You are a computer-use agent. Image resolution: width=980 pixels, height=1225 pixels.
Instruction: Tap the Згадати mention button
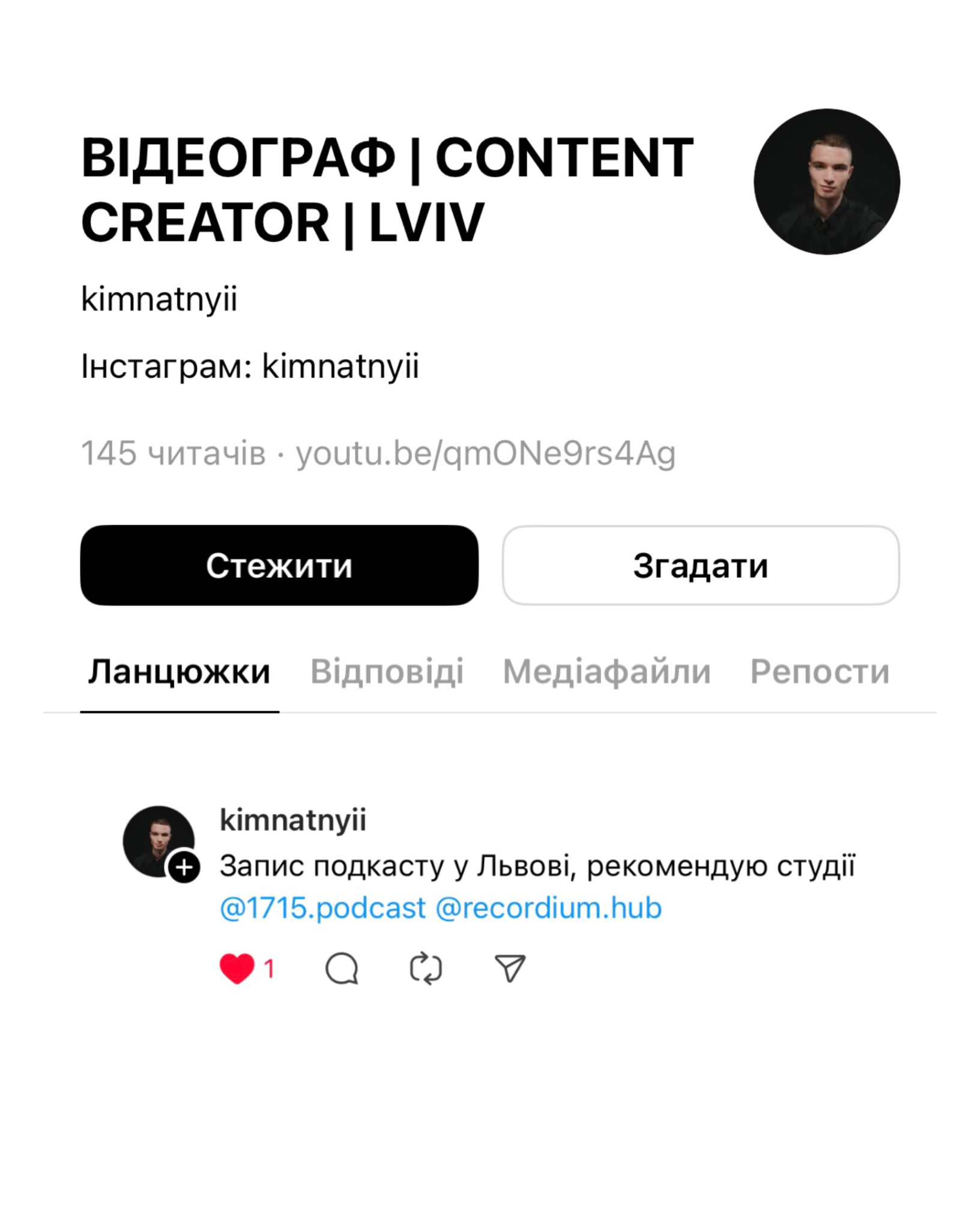coord(700,565)
